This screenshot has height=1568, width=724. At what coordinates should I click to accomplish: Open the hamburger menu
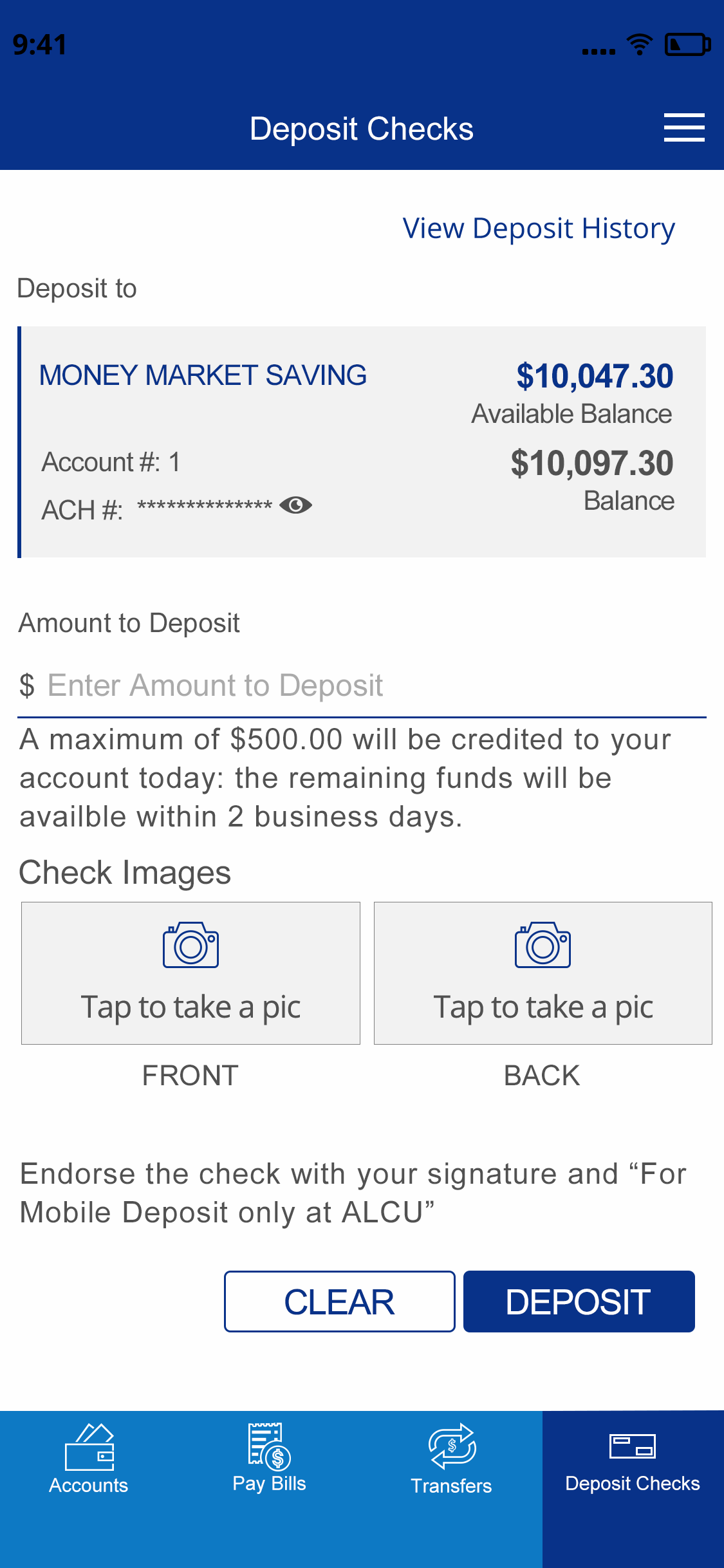point(684,127)
